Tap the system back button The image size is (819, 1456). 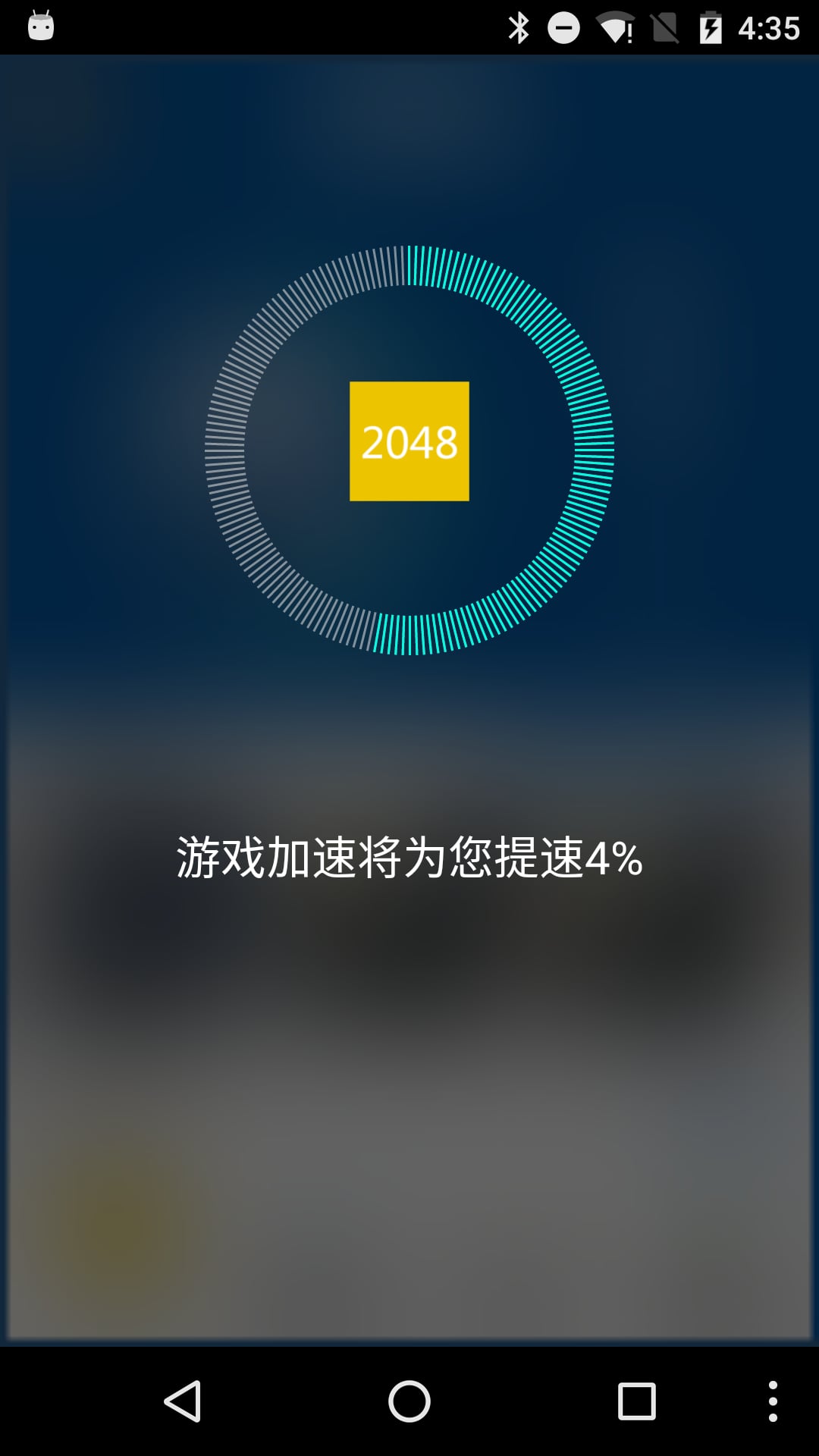coord(183,1401)
